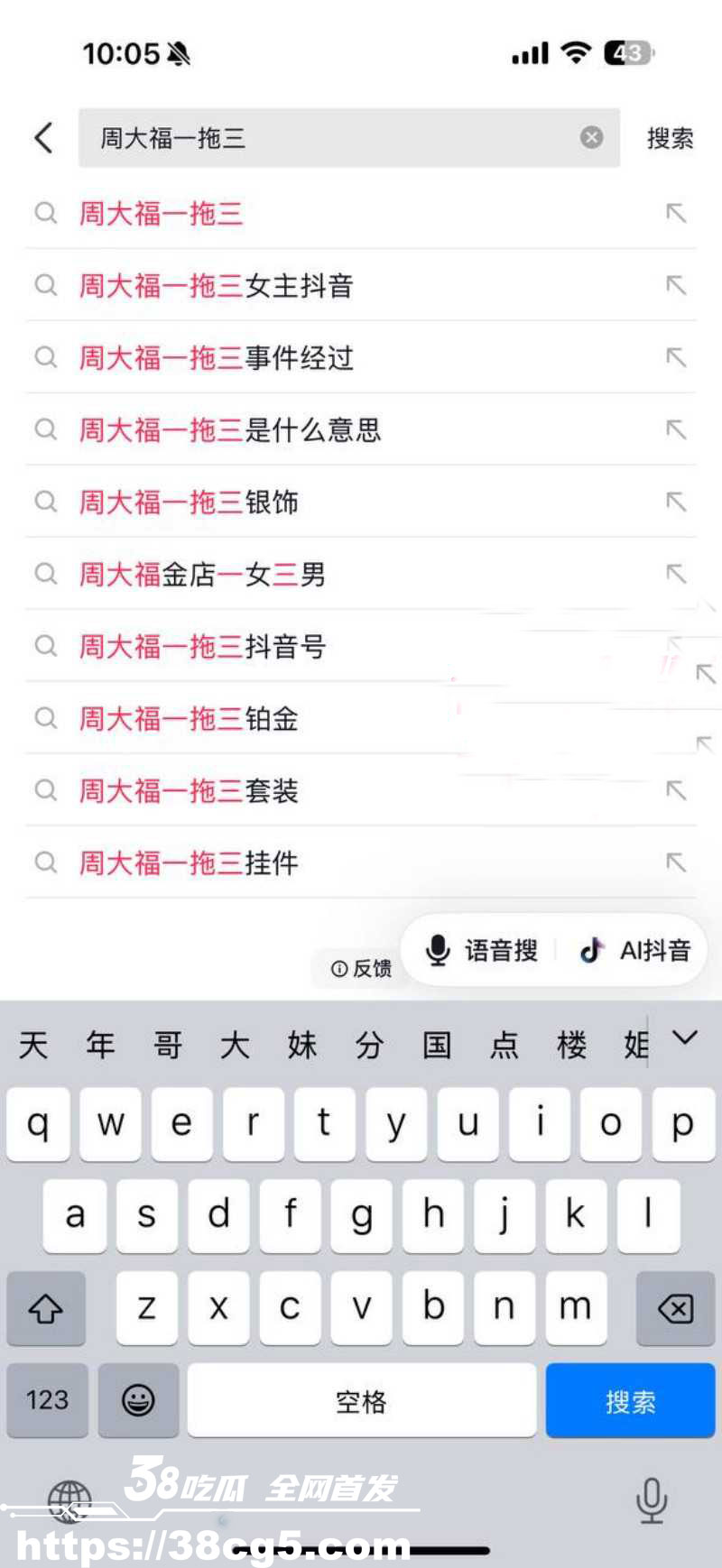Clear the search text field
The width and height of the screenshot is (722, 1568).
[591, 137]
